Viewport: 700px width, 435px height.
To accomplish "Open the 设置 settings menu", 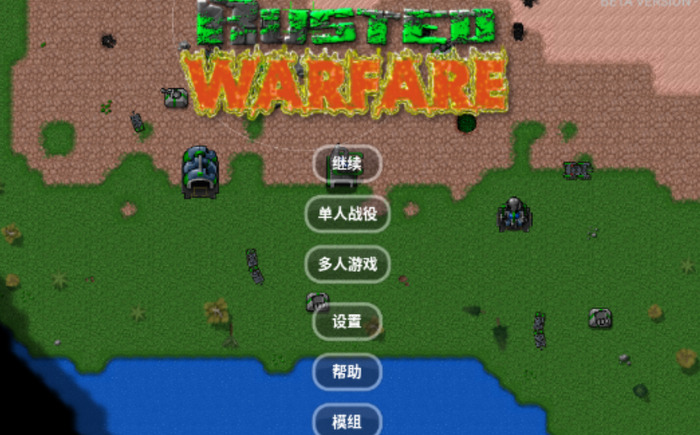I will pyautogui.click(x=347, y=321).
